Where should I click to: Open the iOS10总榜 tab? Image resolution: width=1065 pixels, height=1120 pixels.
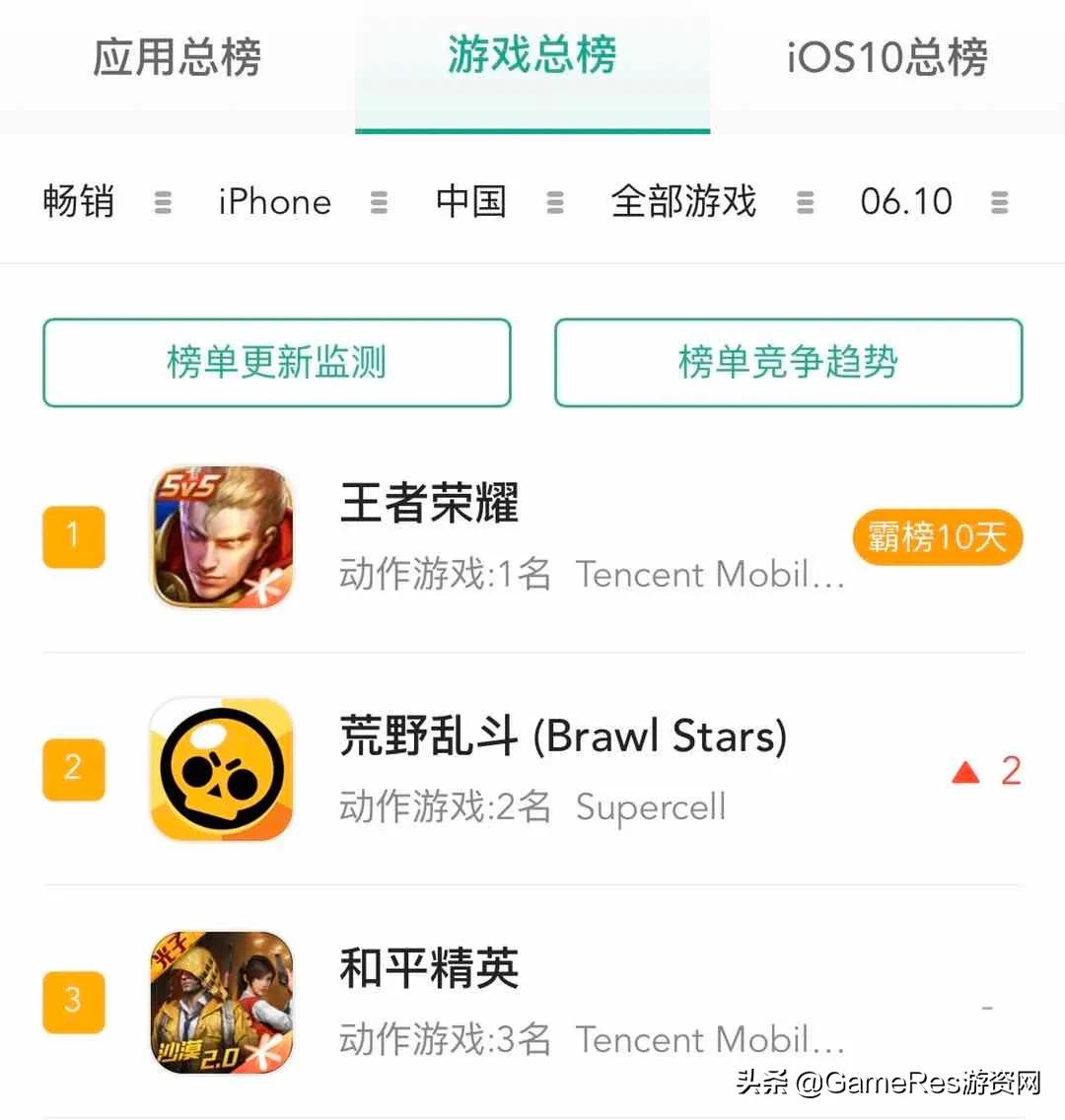[x=887, y=57]
